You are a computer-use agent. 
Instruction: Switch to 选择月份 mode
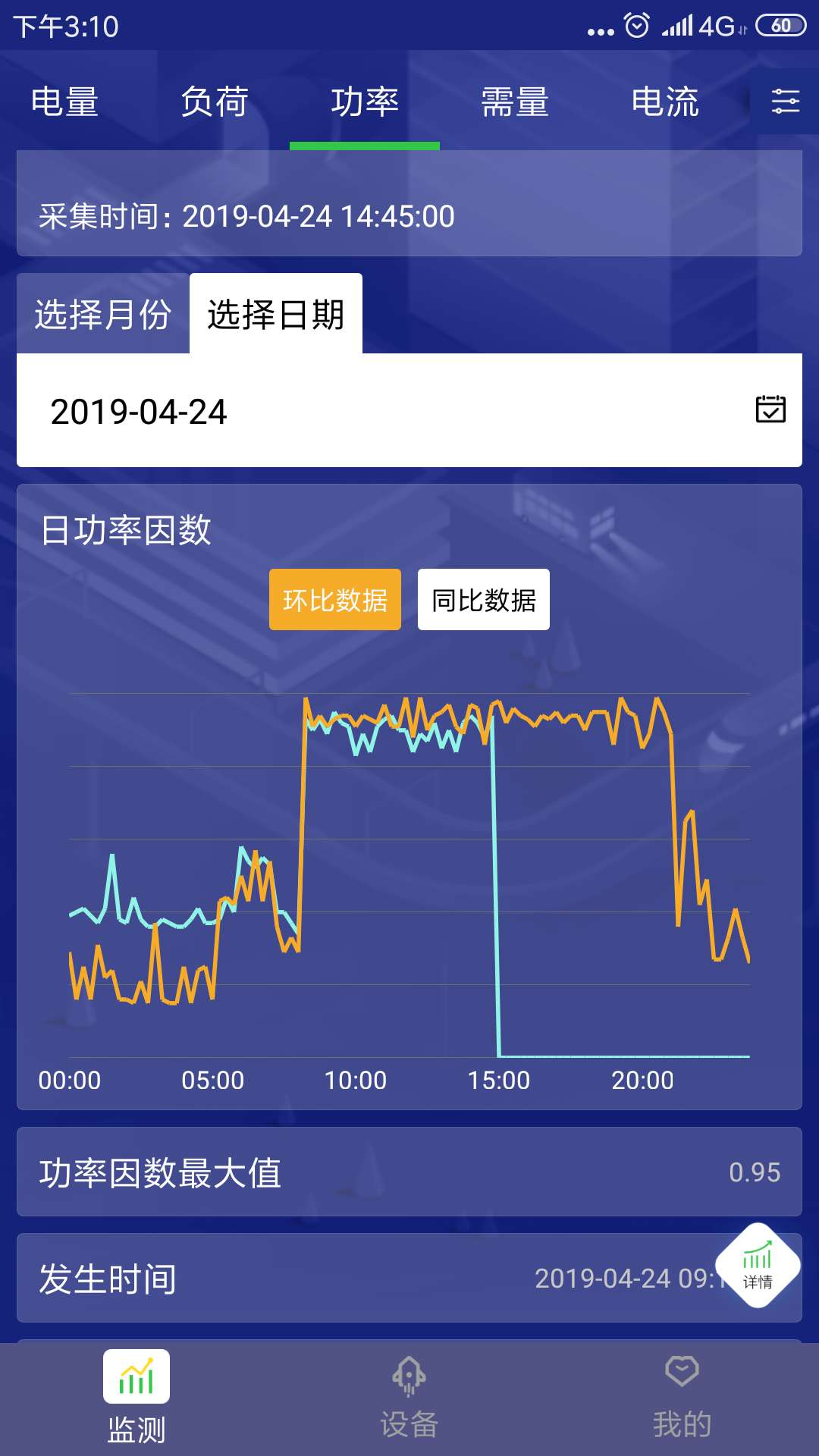tap(103, 314)
